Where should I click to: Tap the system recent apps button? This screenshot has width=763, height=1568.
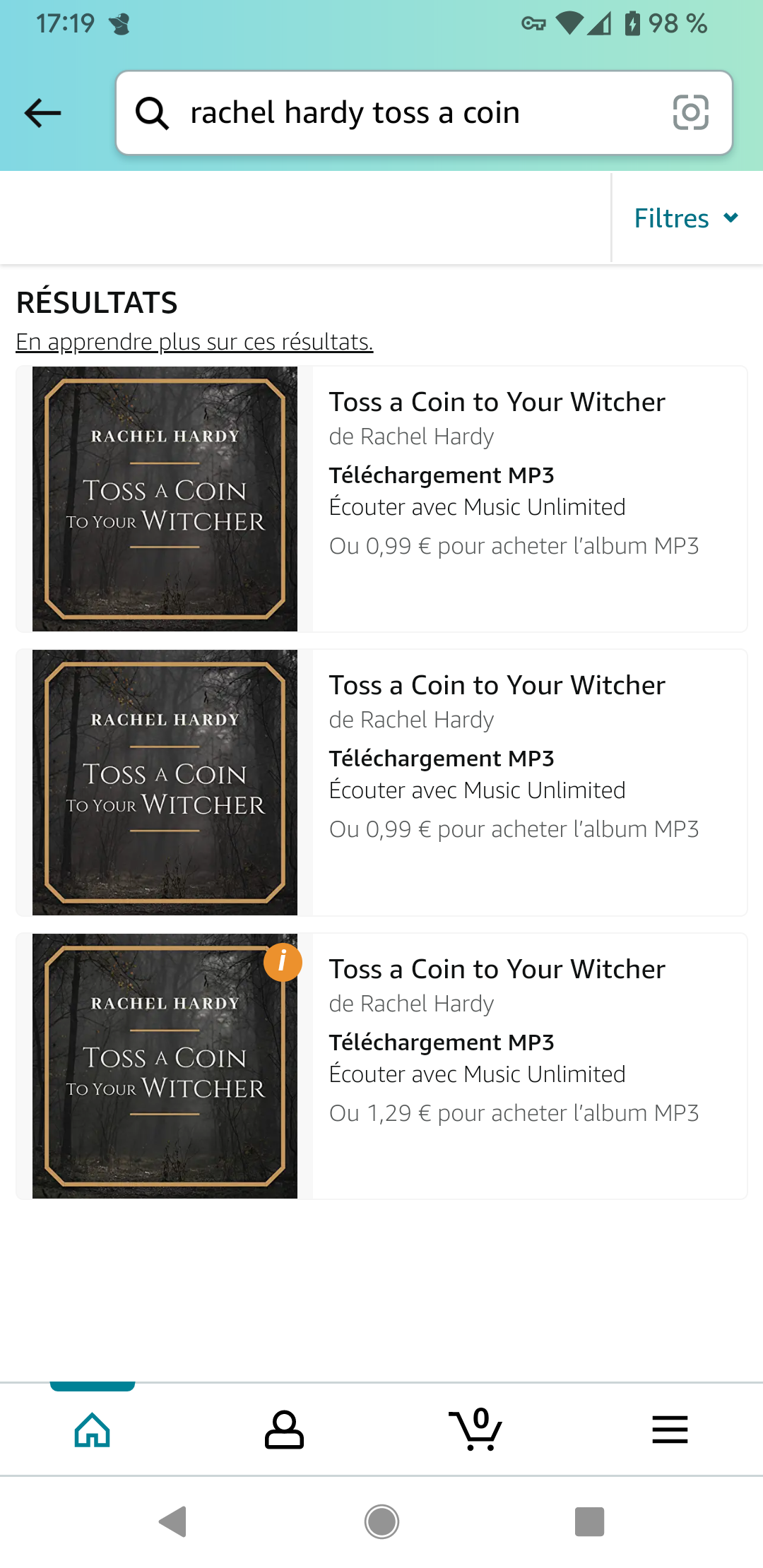coord(589,1521)
